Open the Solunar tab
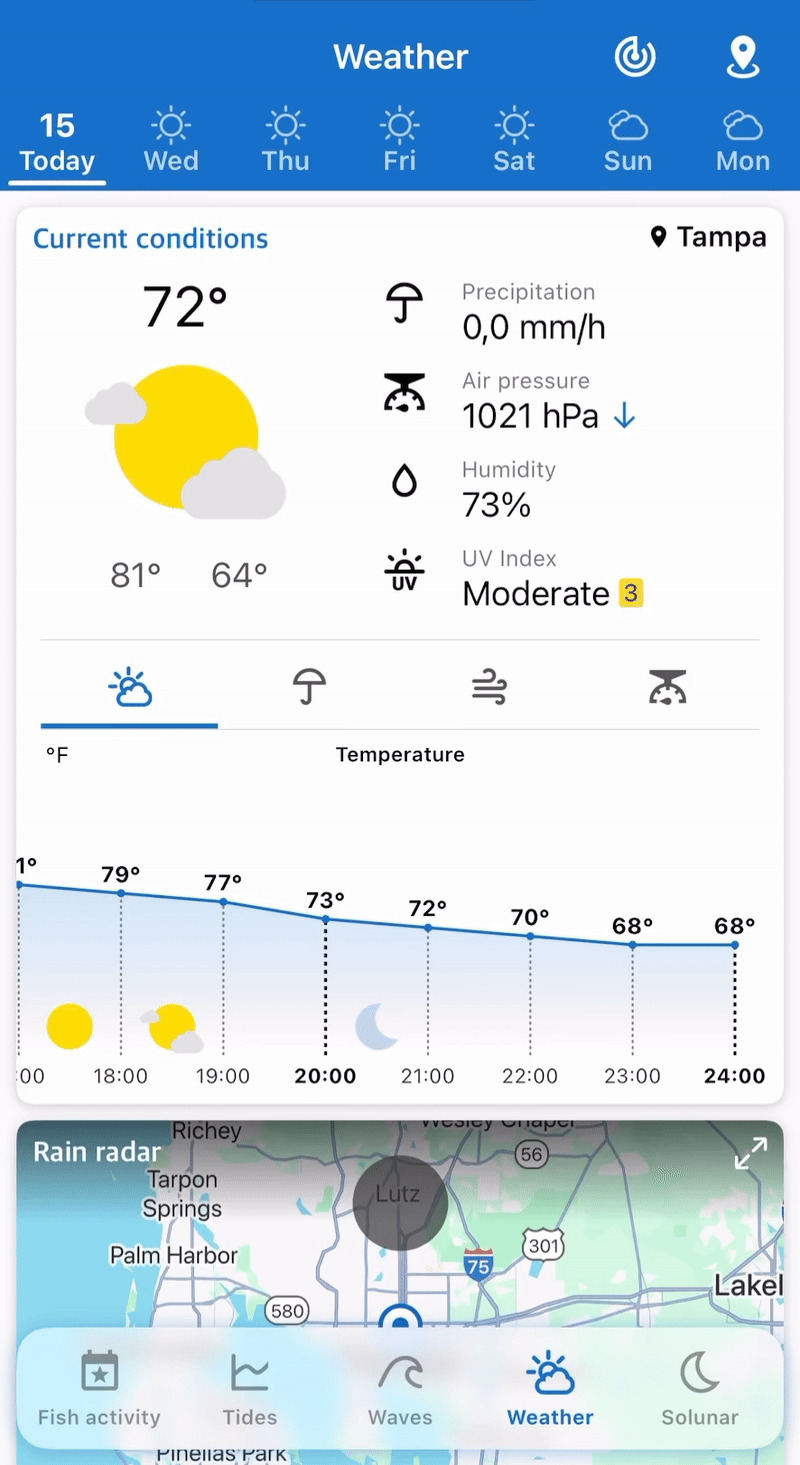Screen dimensions: 800x1465 tap(700, 1389)
